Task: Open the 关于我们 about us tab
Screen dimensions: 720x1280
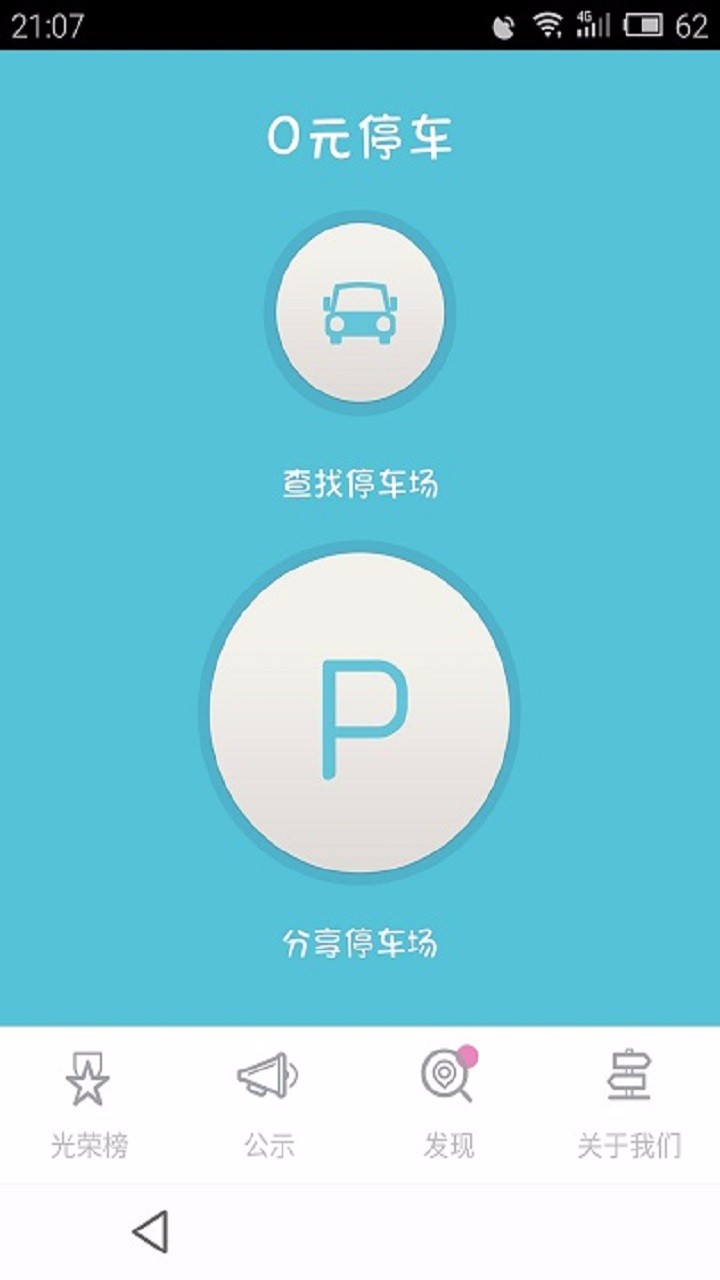Action: coord(629,1104)
